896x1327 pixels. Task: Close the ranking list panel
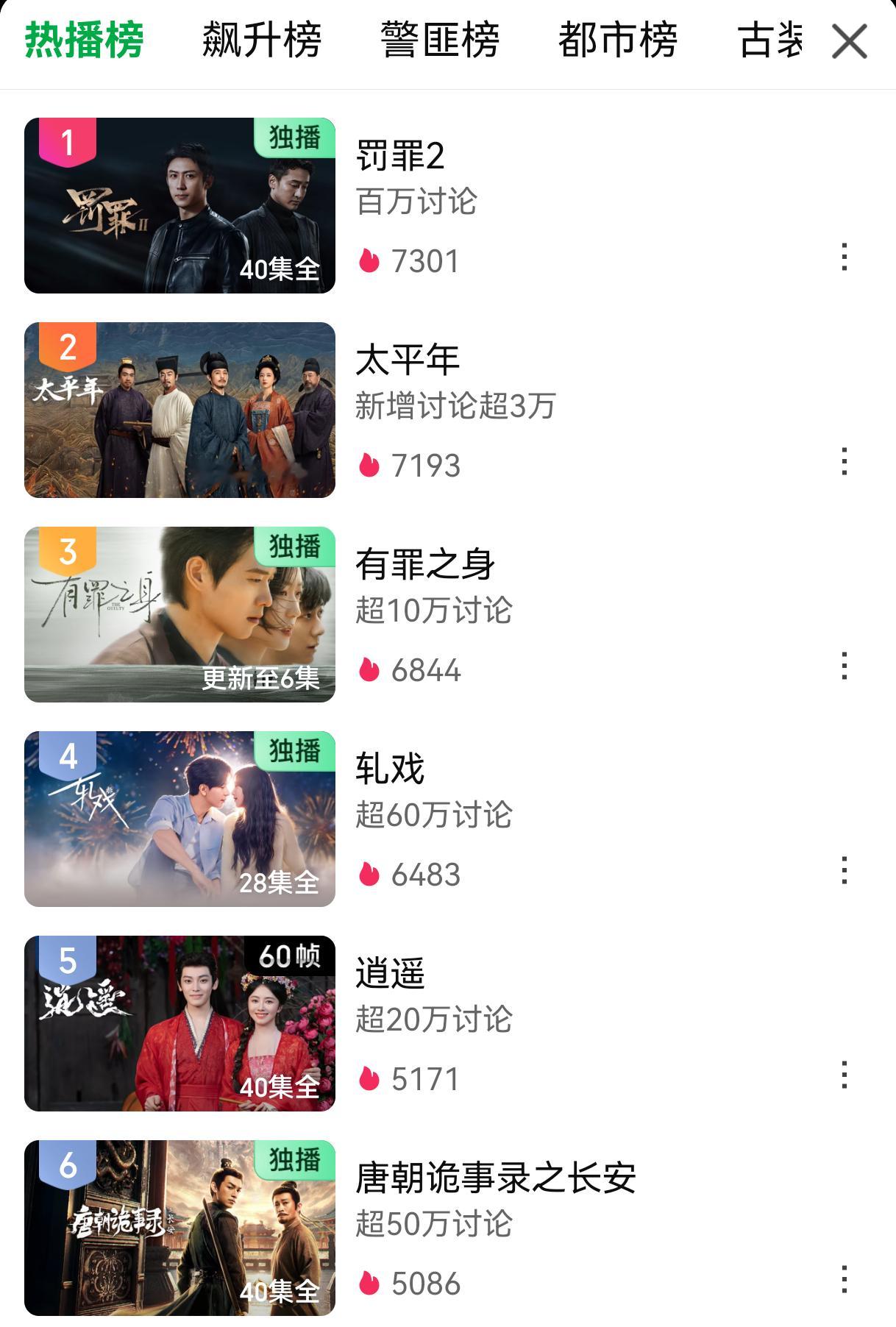[849, 42]
